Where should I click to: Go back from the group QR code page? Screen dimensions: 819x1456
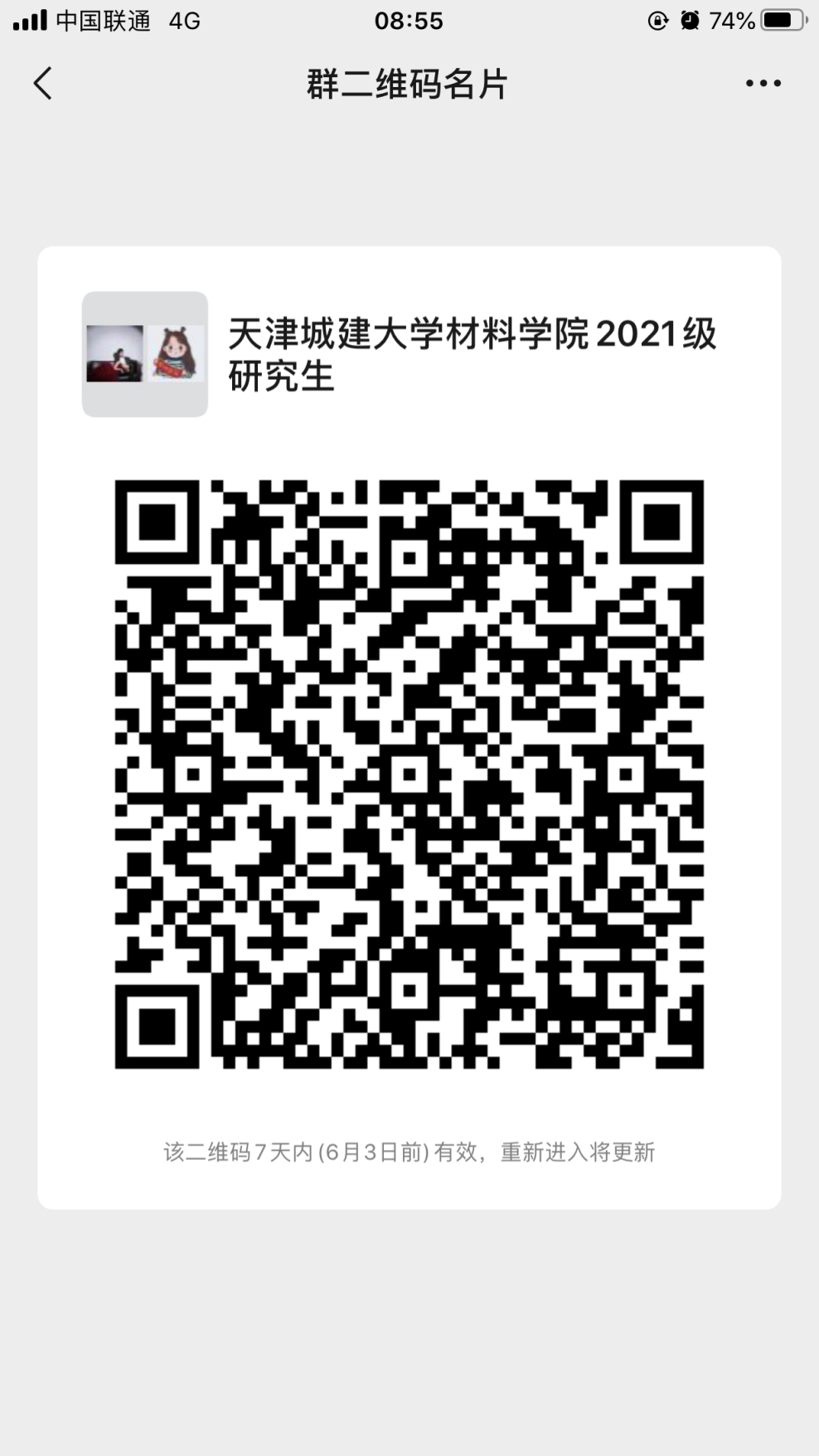[x=43, y=84]
